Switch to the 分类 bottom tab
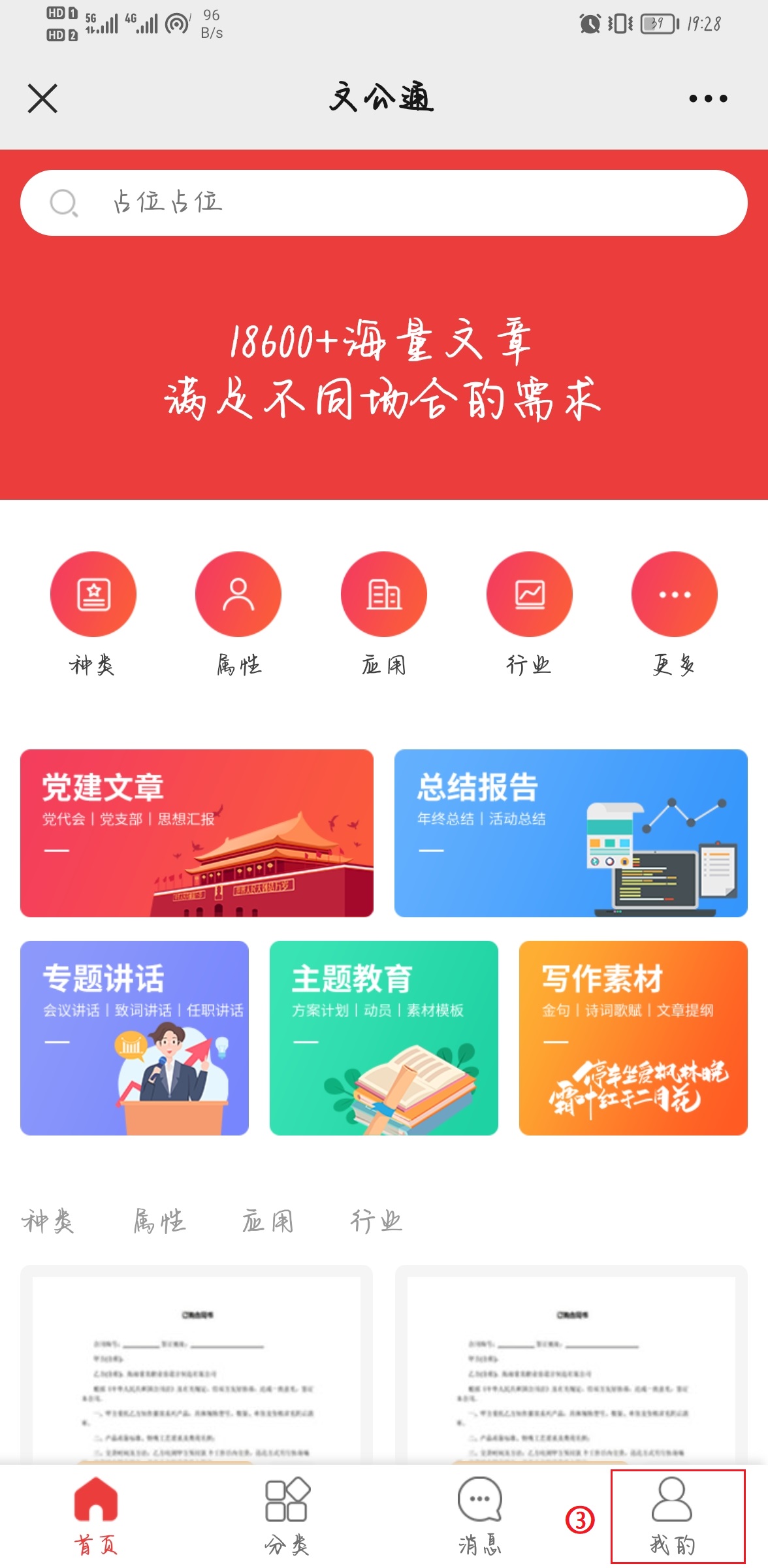The width and height of the screenshot is (768, 1568). point(287,1516)
